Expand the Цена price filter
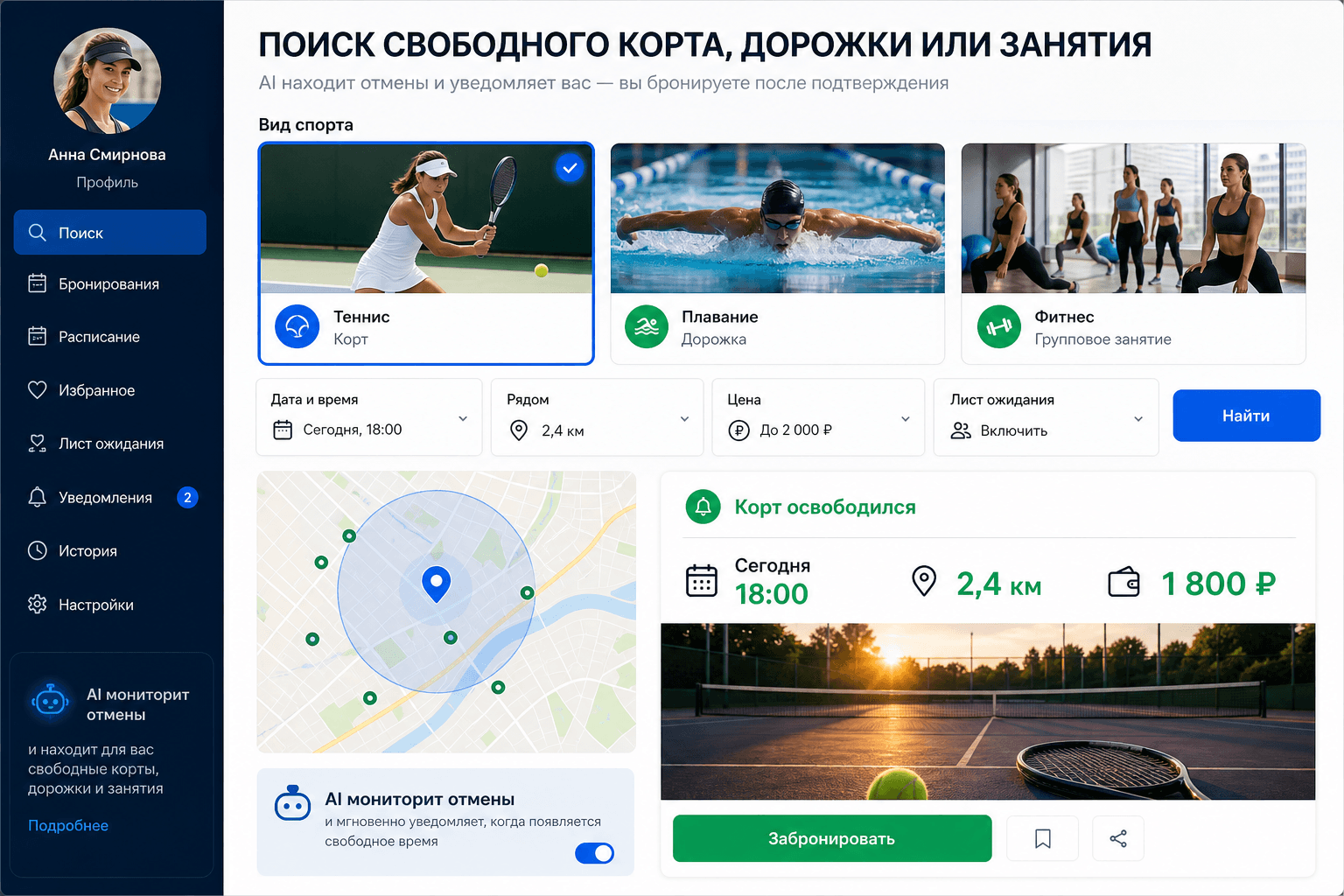This screenshot has width=1344, height=896. 818,417
